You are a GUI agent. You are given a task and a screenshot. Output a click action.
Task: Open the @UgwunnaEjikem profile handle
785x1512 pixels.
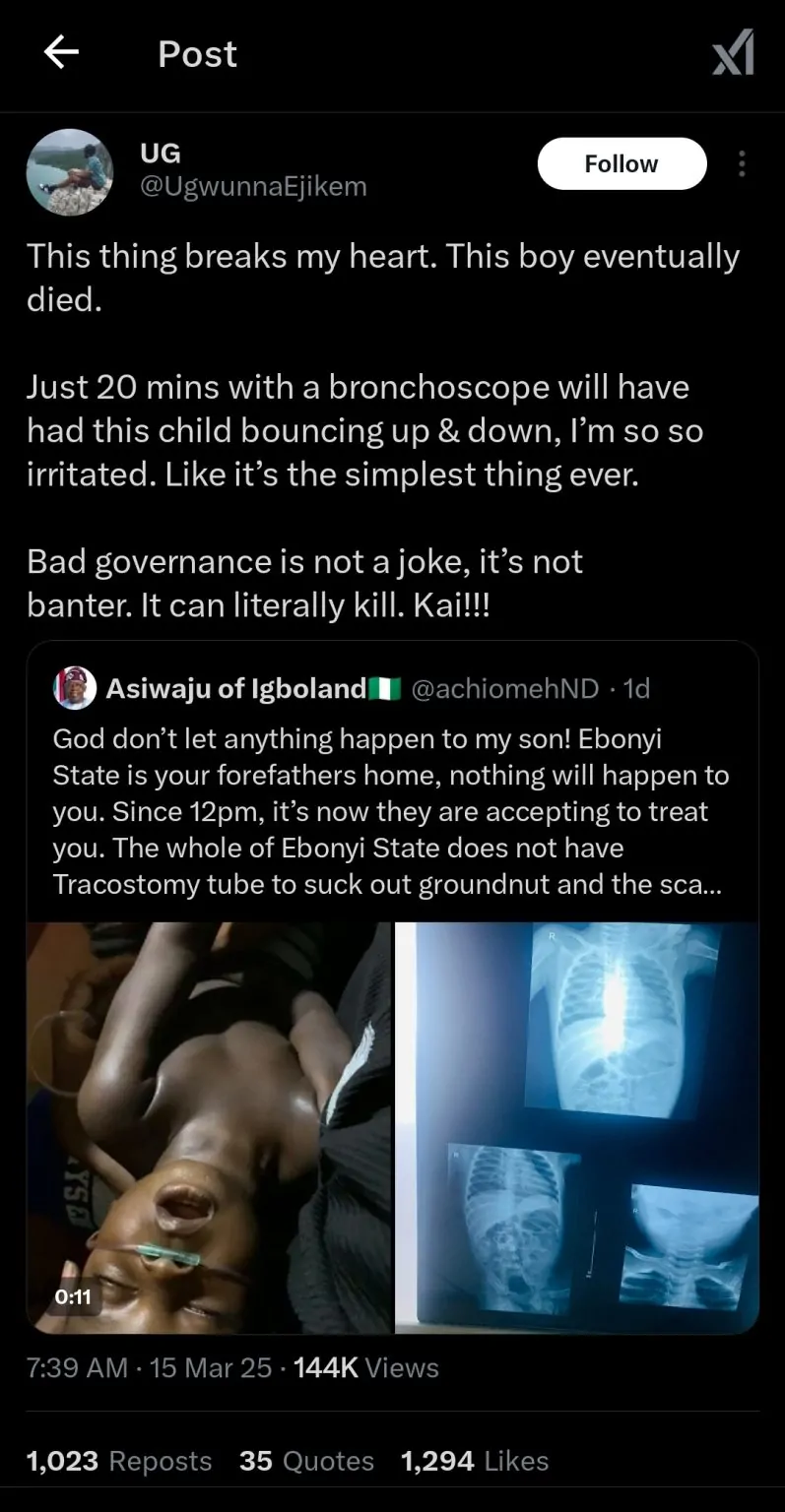254,186
